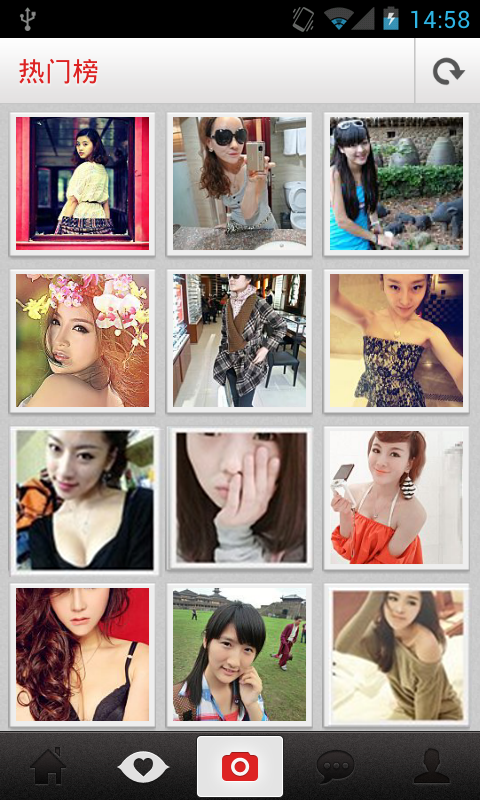This screenshot has width=480, height=800.
Task: View the orange top striped earring photo
Action: (x=396, y=498)
